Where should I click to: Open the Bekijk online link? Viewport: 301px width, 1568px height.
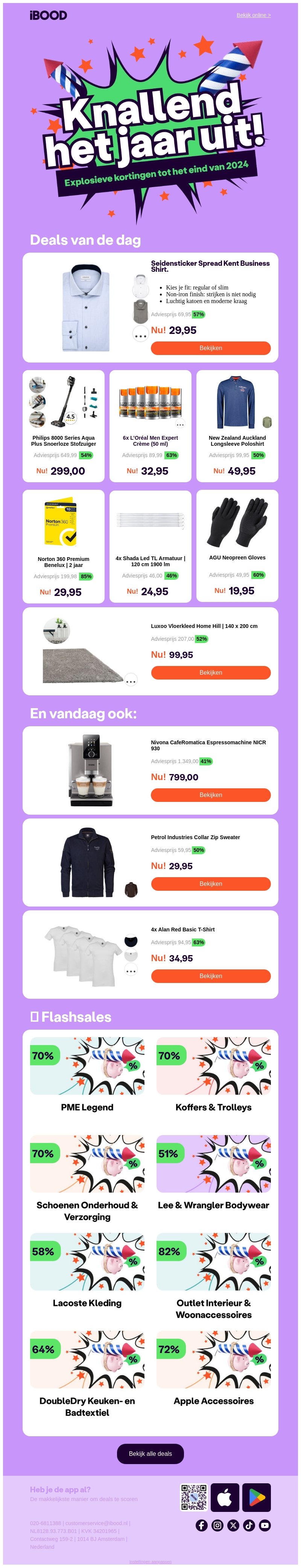[x=253, y=15]
